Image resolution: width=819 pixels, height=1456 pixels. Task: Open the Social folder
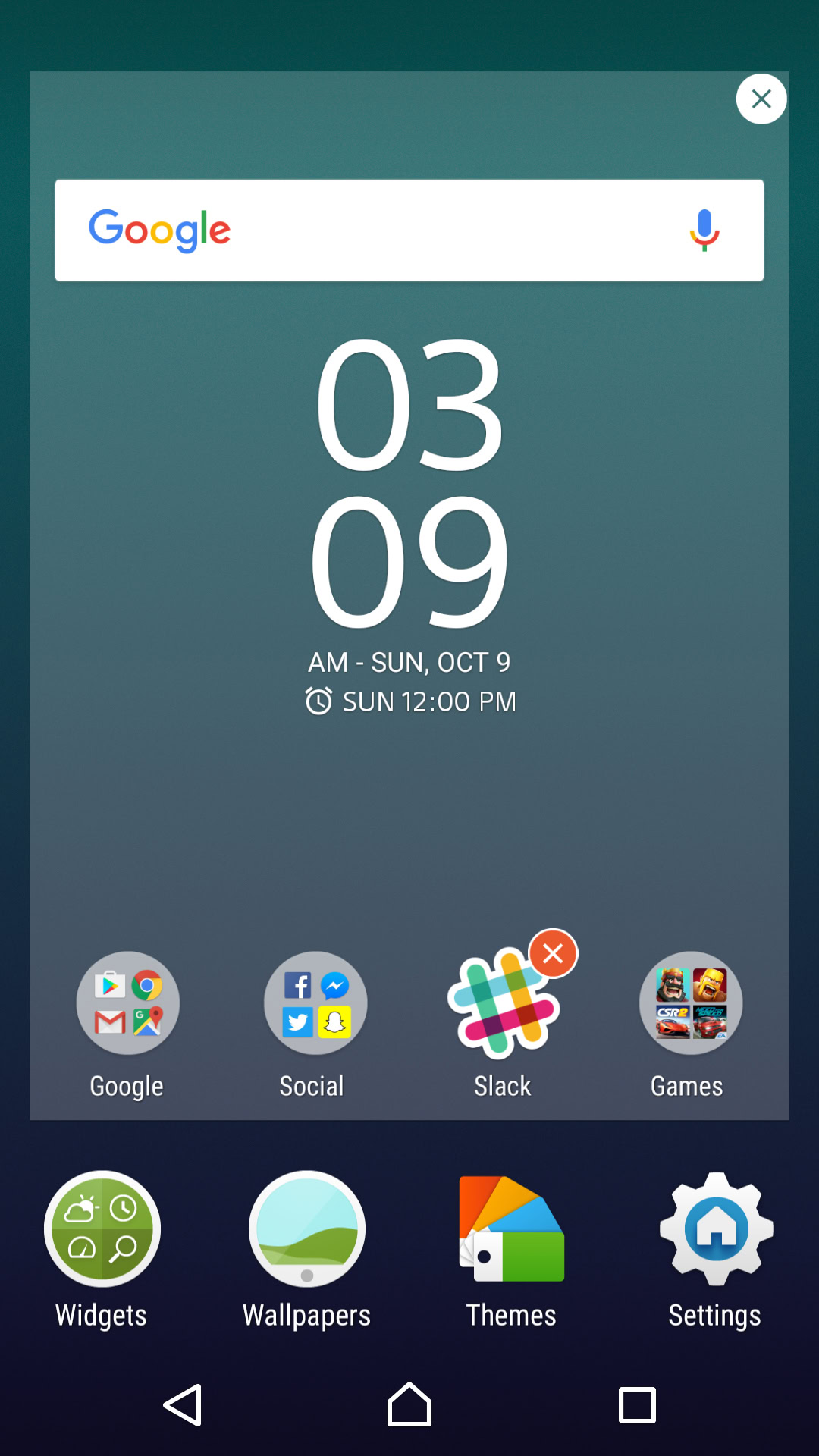[315, 1003]
